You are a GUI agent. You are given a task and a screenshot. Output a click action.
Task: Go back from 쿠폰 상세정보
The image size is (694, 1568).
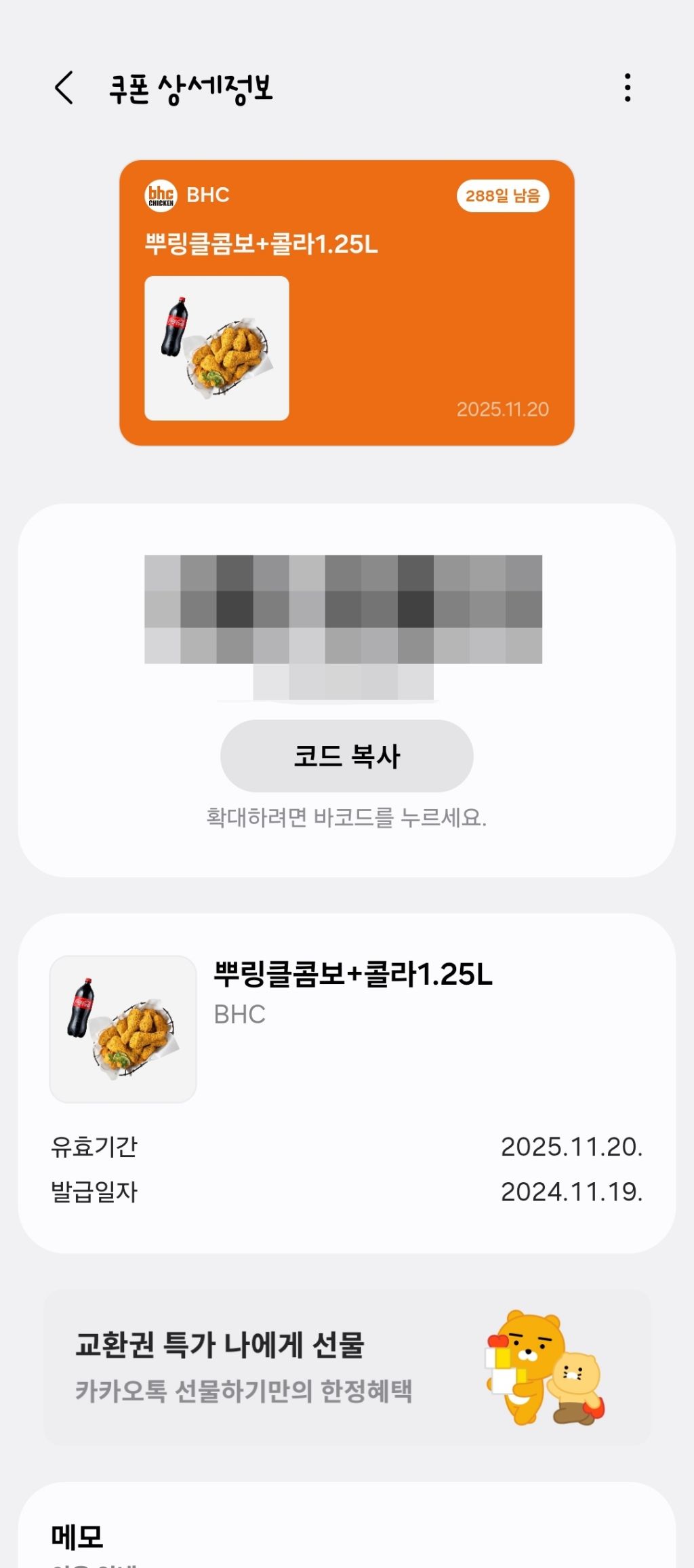pos(64,88)
